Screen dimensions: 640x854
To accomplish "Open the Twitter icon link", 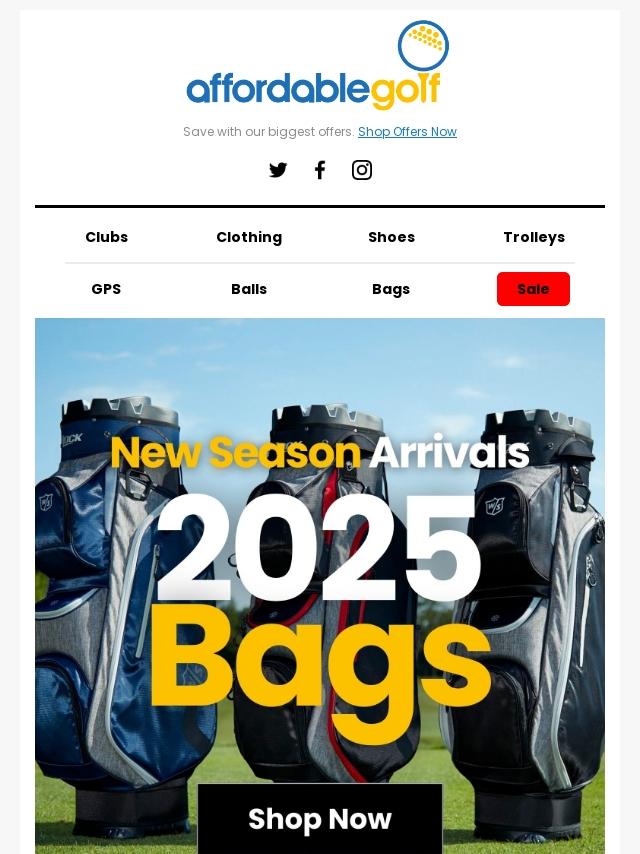I will point(278,170).
